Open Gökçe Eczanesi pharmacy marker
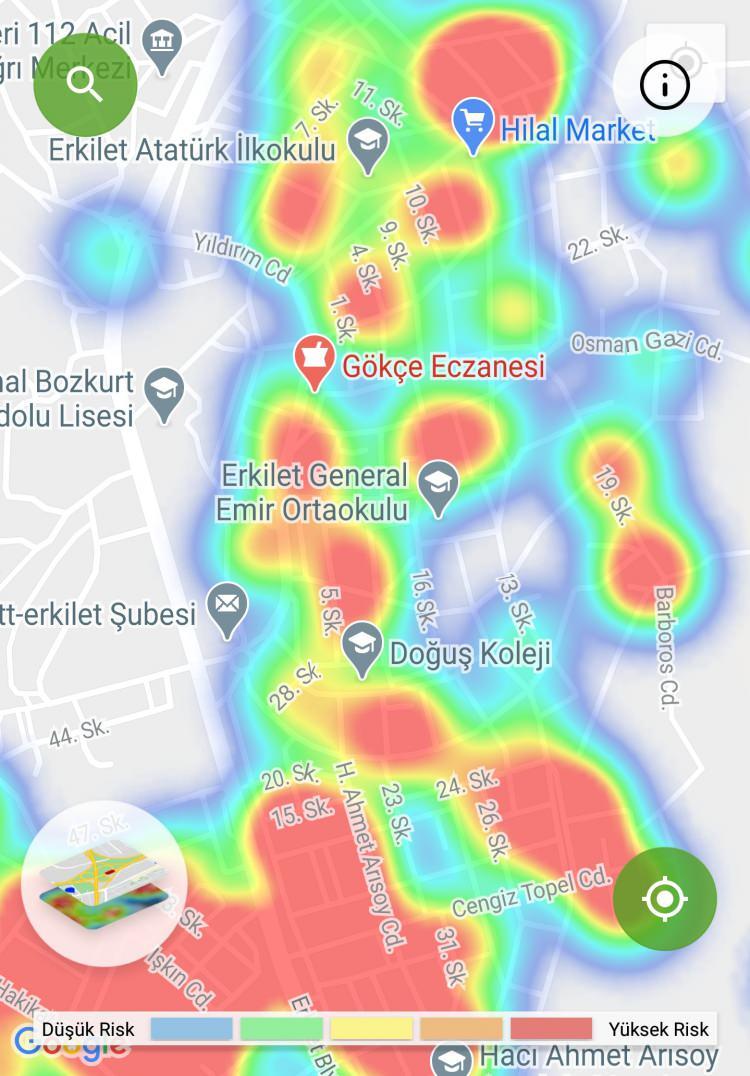Screen dimensions: 750x1076 click(x=314, y=361)
